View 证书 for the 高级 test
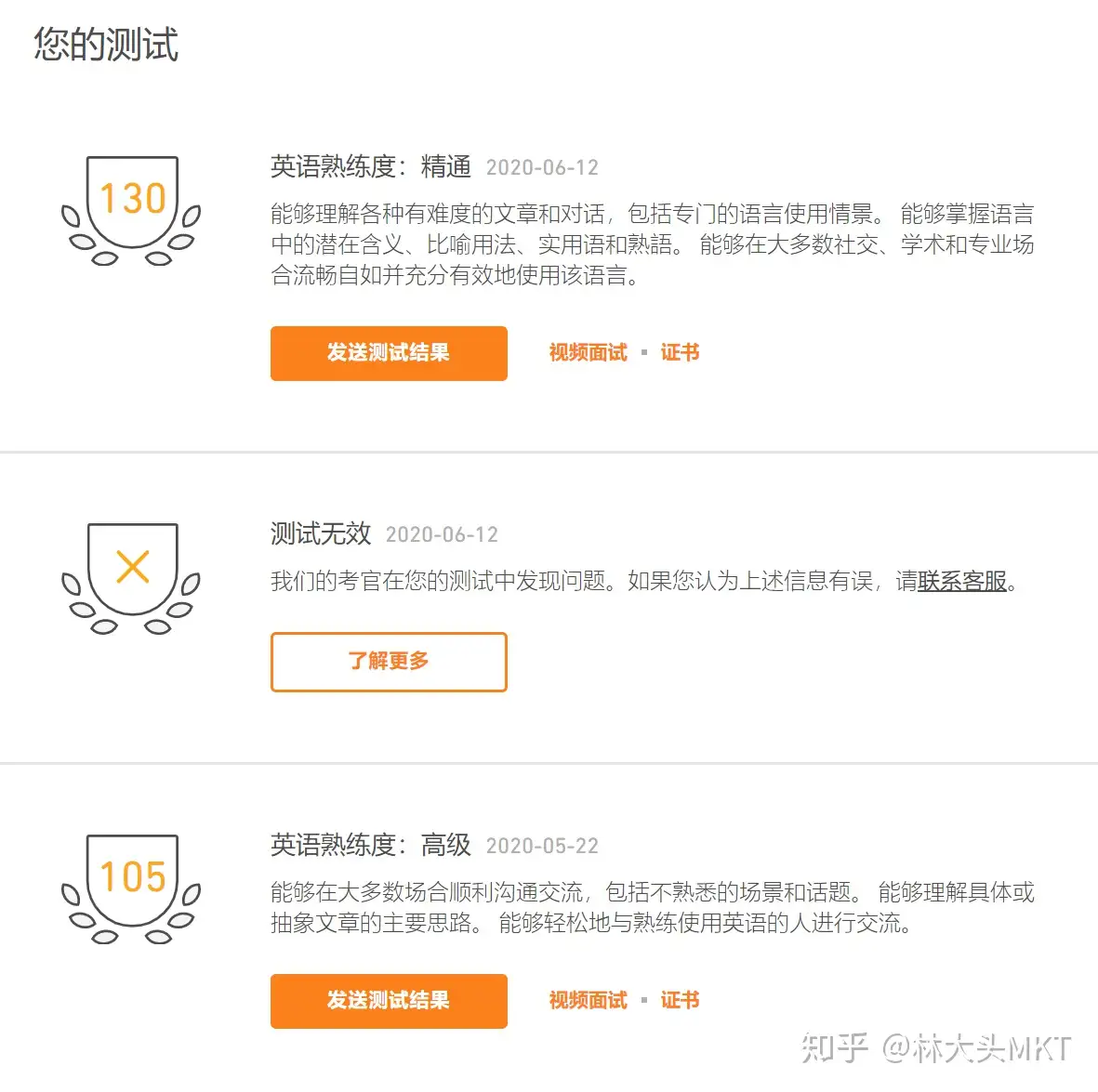This screenshot has height=1092, width=1098. tap(680, 1001)
